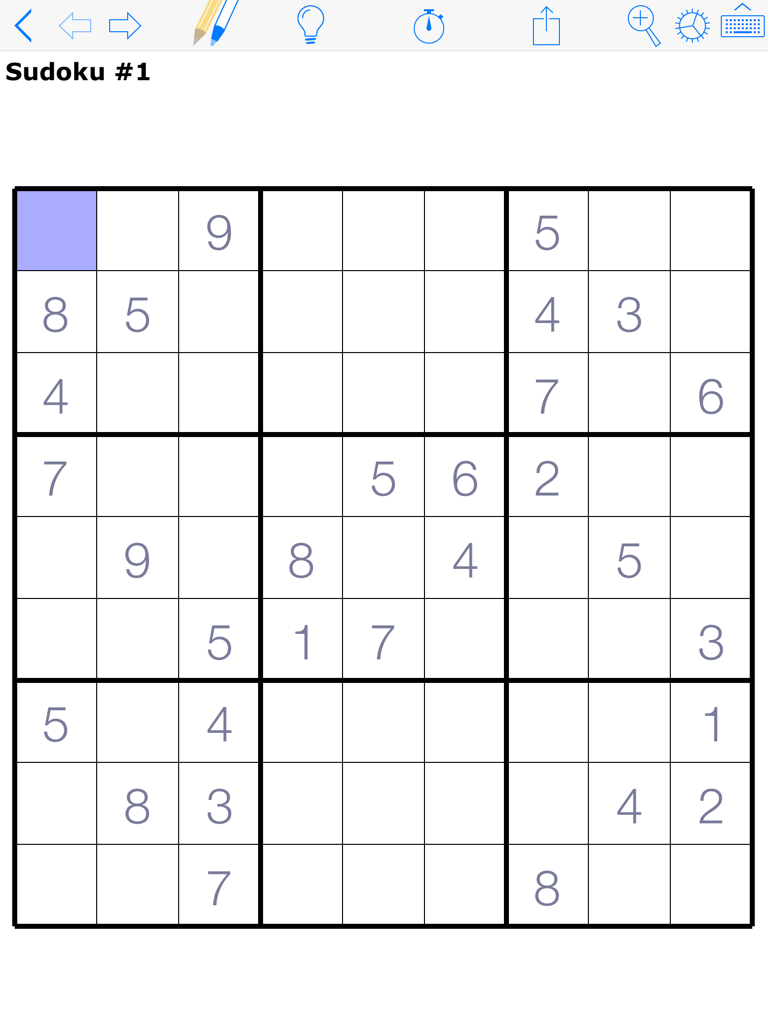
Task: Toggle the pencil and pen mode
Action: [215, 24]
